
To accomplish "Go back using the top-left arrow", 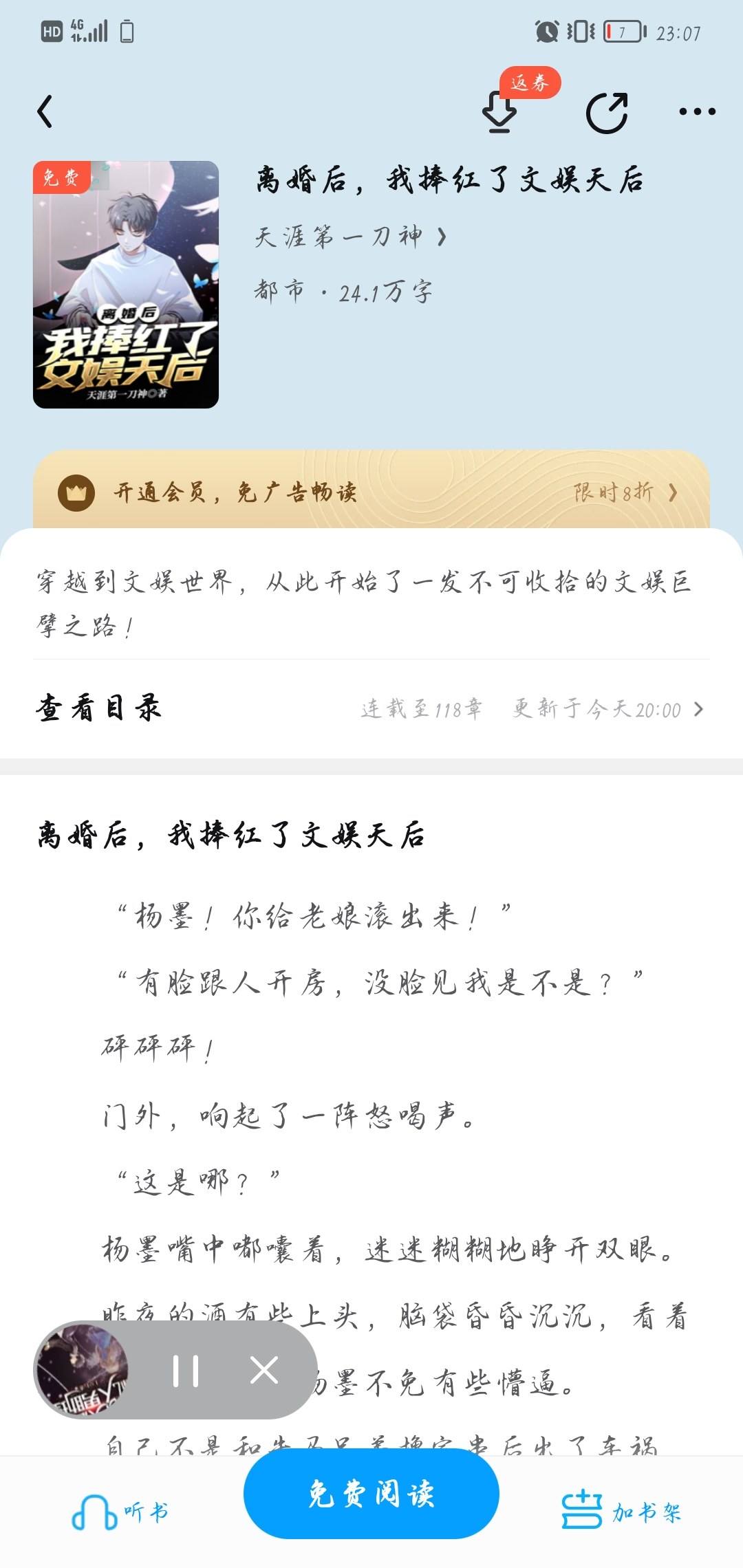I will tap(45, 111).
